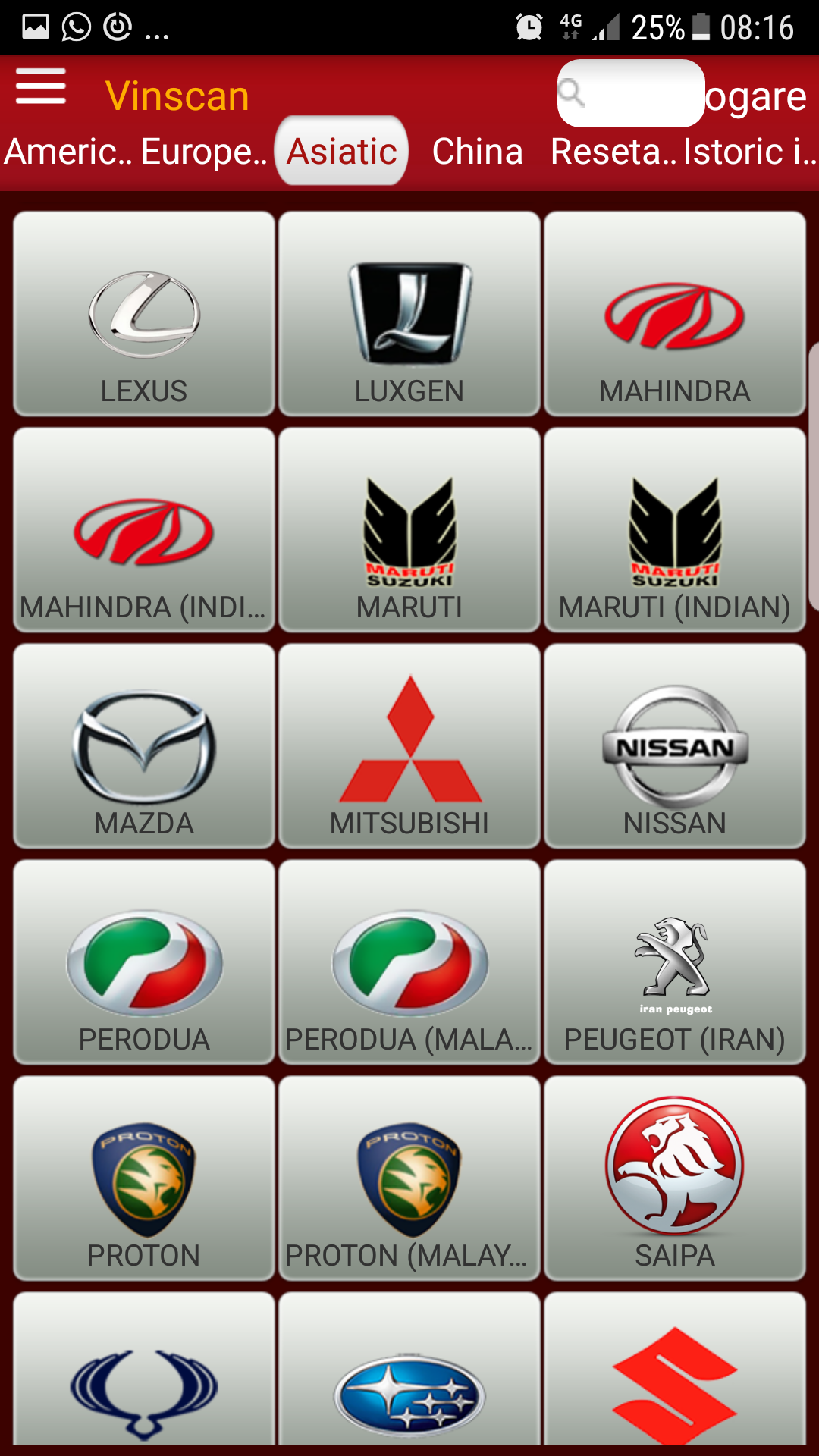Switch to the China tab

tap(477, 152)
